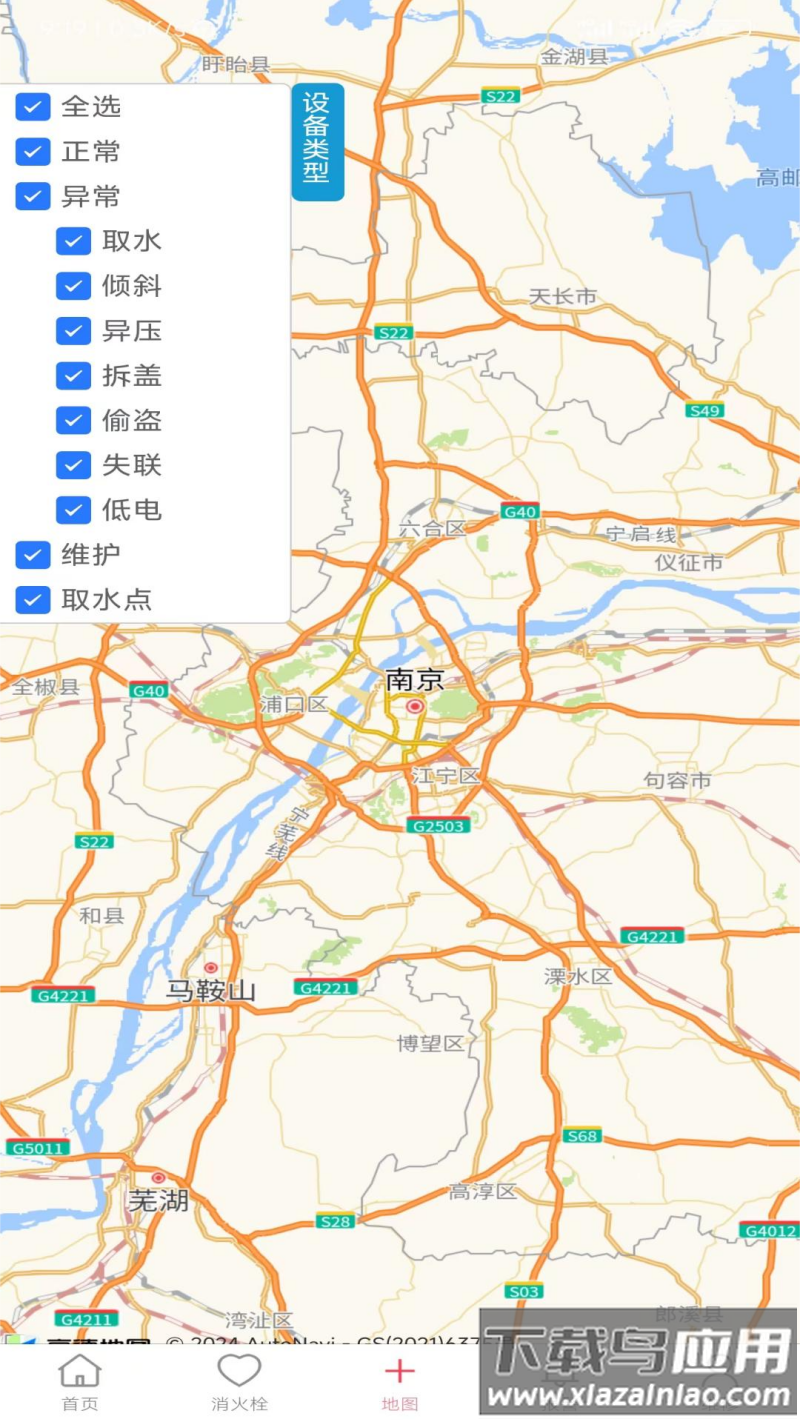Disable the 失联 filter checkbox
This screenshot has height=1420, width=800.
[x=73, y=466]
